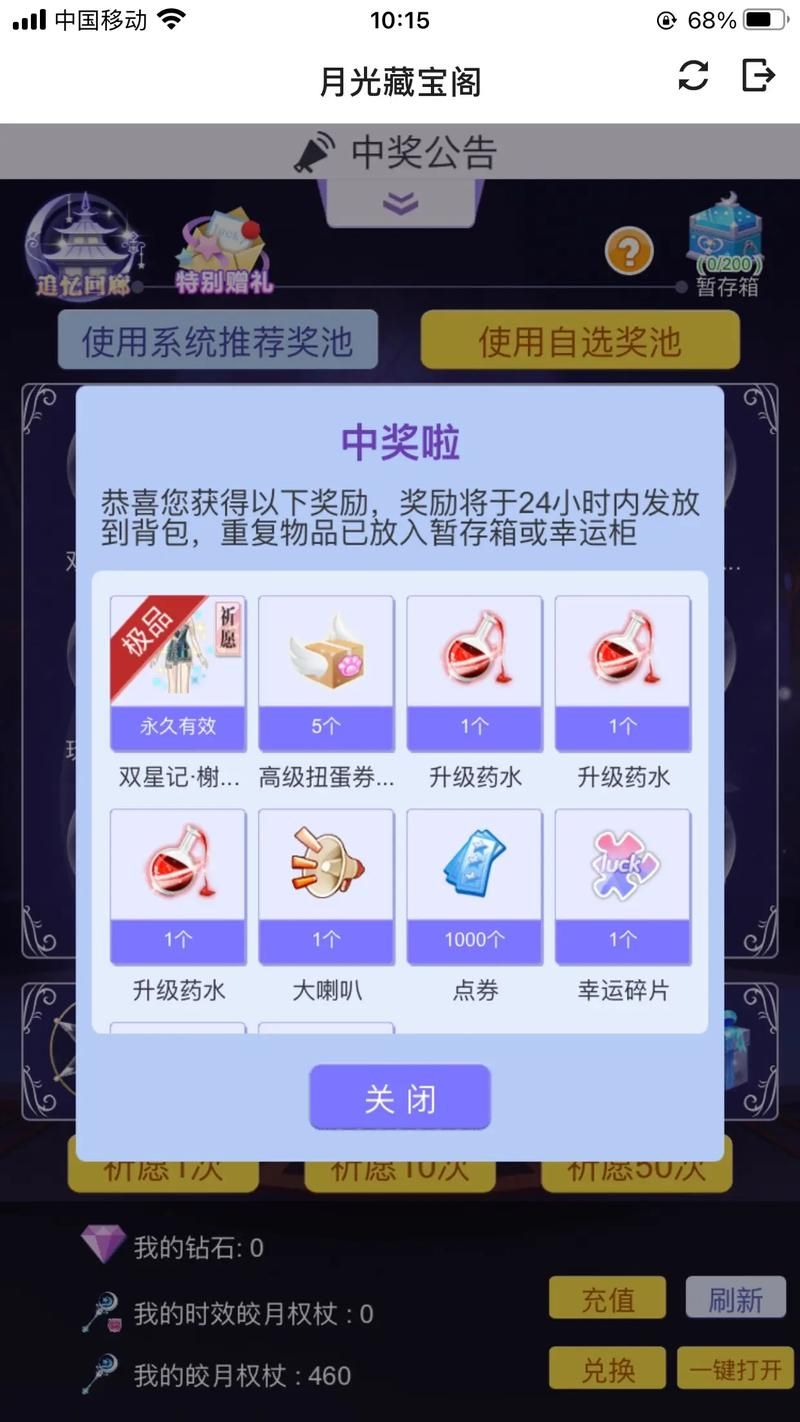Viewport: 800px width, 1422px height.
Task: Tap the 刷新 button
Action: pos(736,1299)
